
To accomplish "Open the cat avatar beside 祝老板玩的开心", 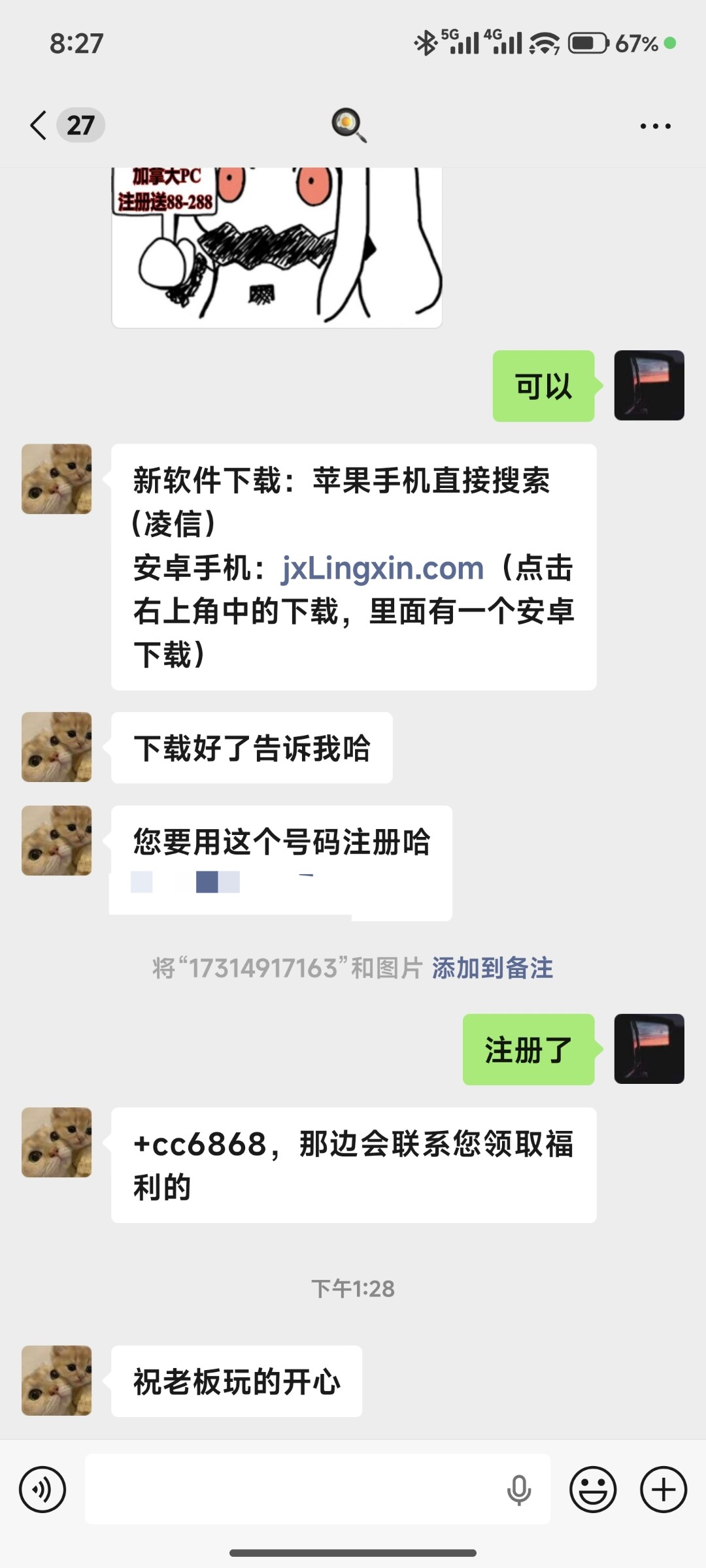I will (57, 1380).
